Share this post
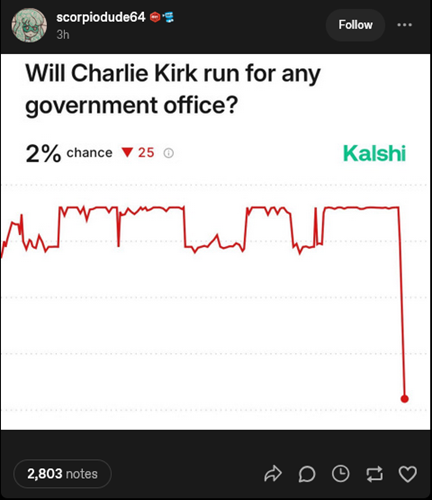 point(273,474)
